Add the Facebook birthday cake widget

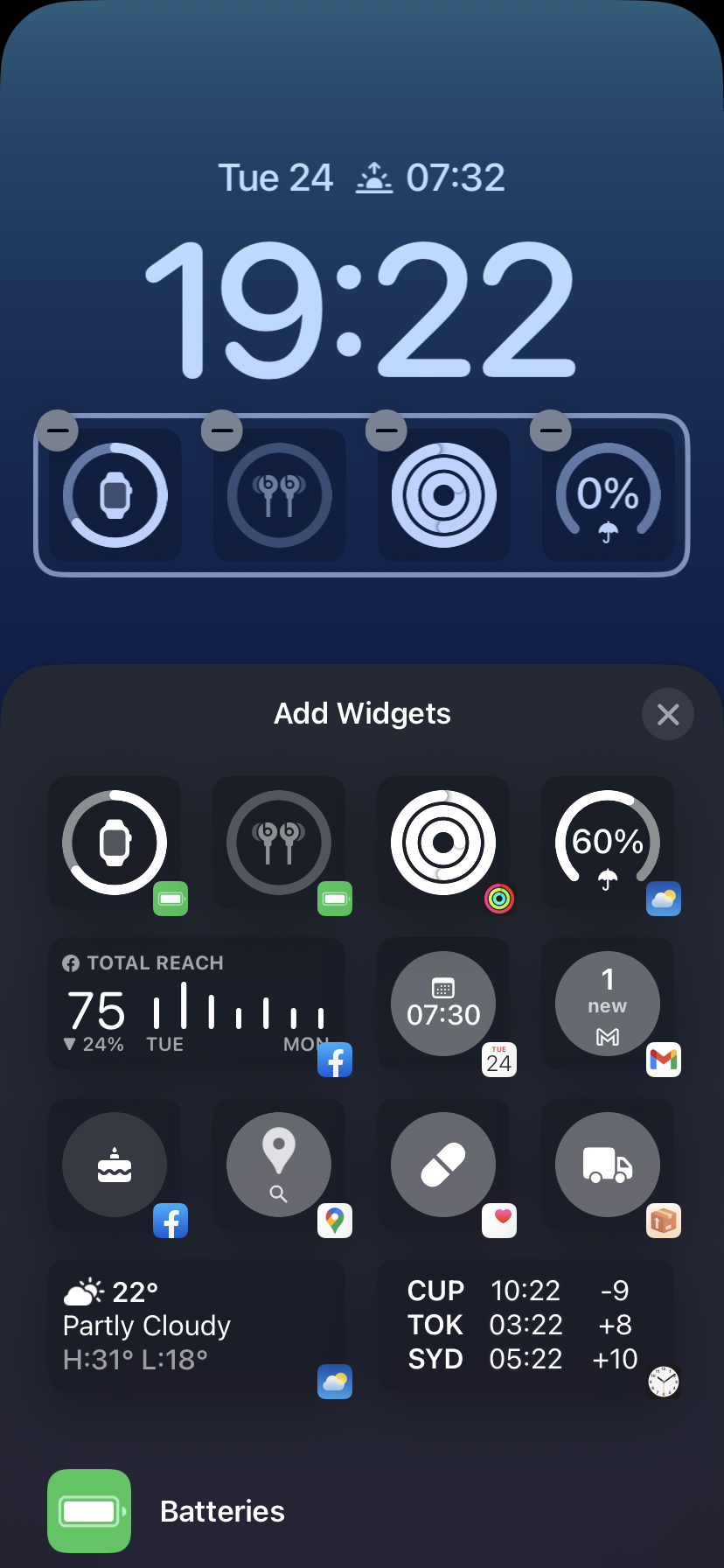pos(115,1165)
